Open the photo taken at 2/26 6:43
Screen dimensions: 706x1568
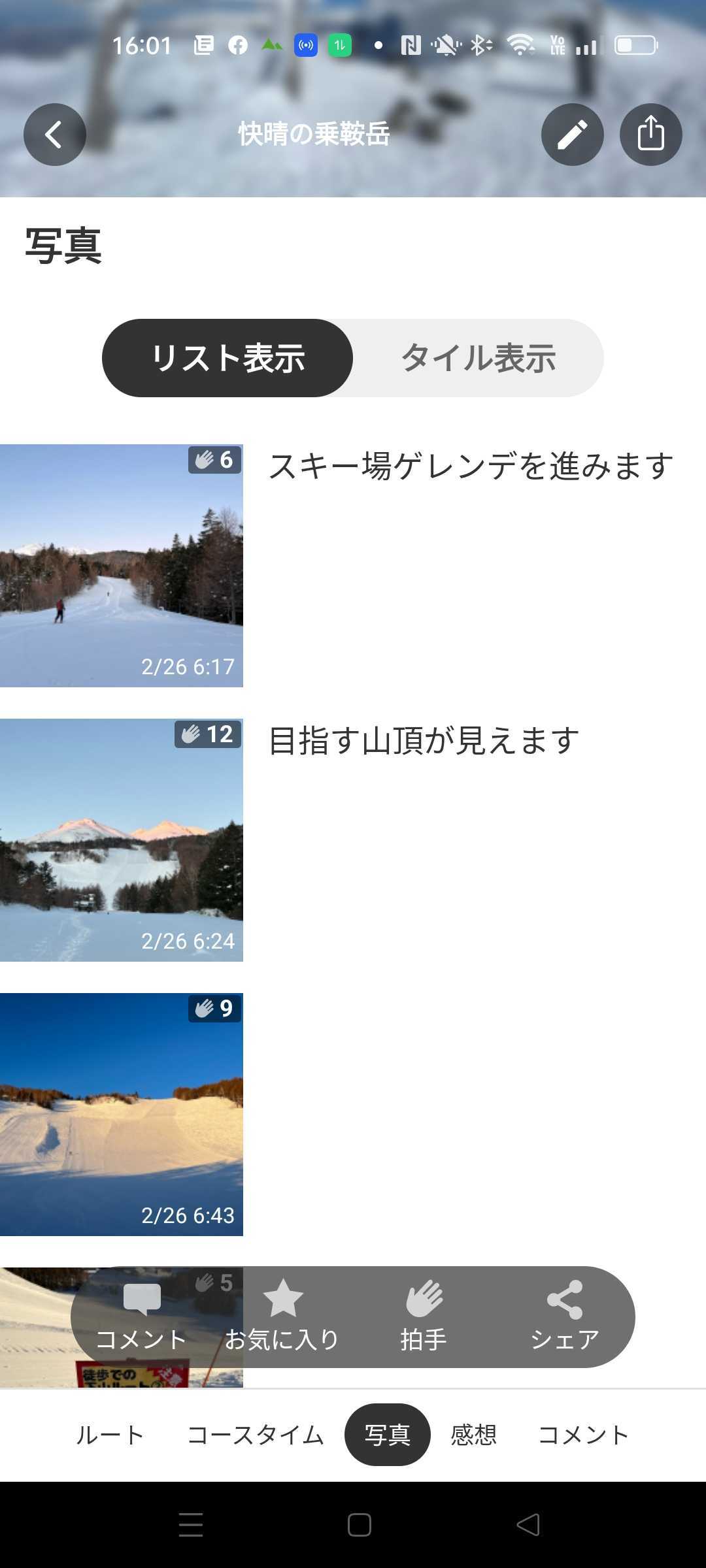click(122, 1115)
